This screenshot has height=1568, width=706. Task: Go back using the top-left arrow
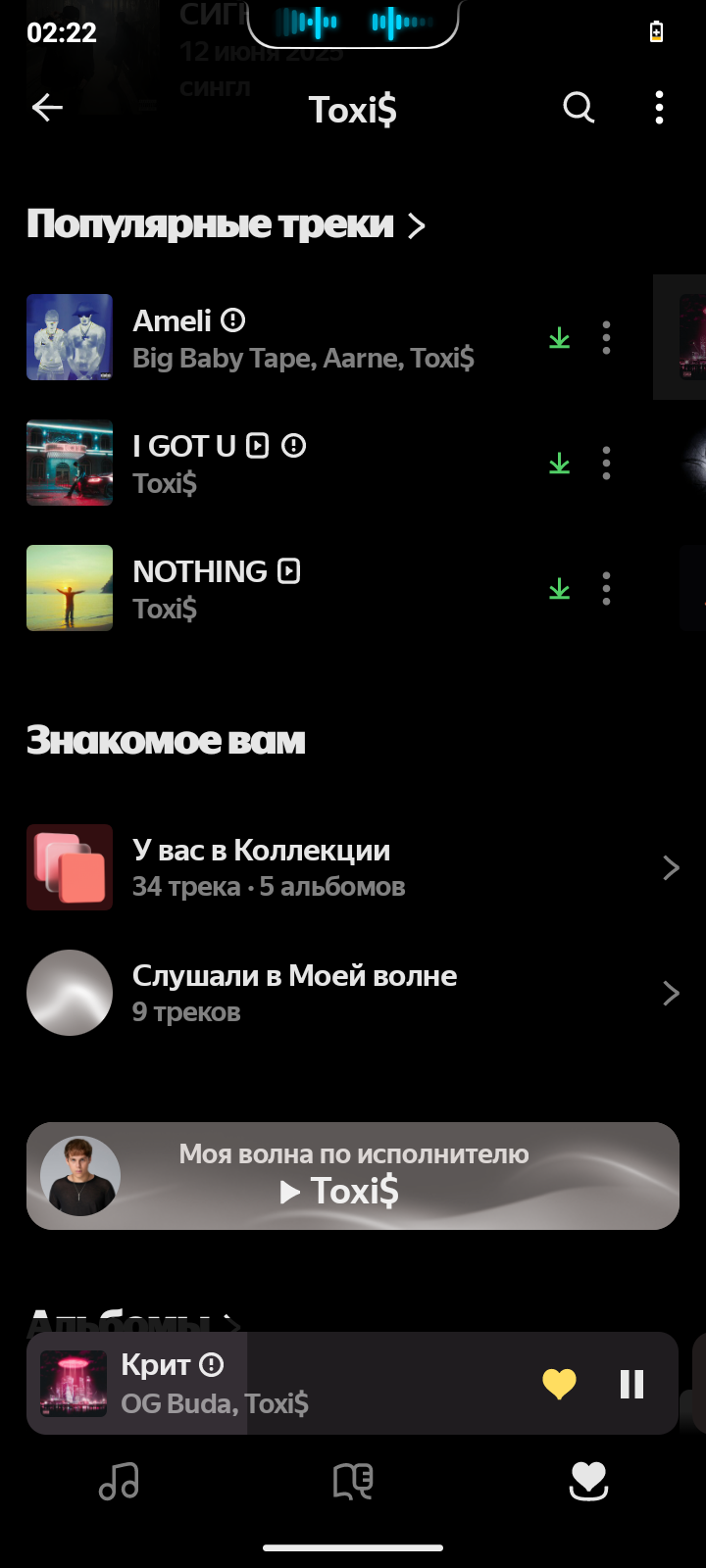[47, 108]
